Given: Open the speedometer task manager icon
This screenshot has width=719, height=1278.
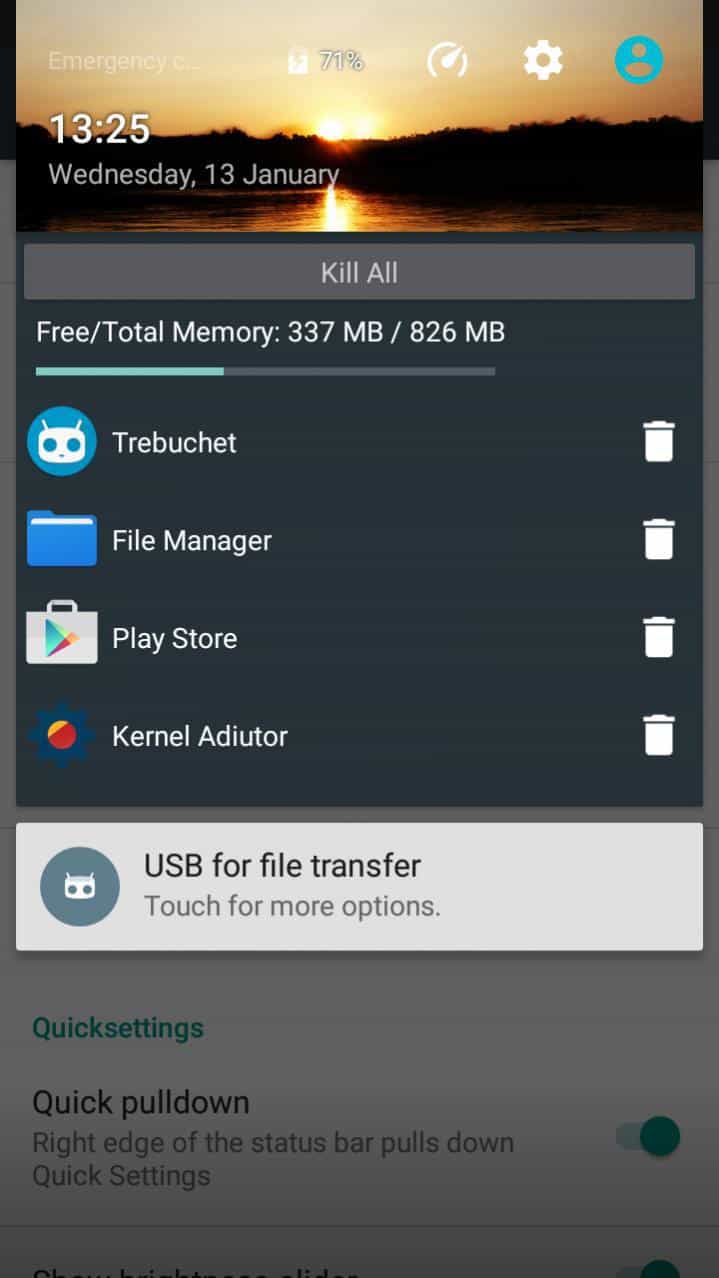Looking at the screenshot, I should click(447, 62).
